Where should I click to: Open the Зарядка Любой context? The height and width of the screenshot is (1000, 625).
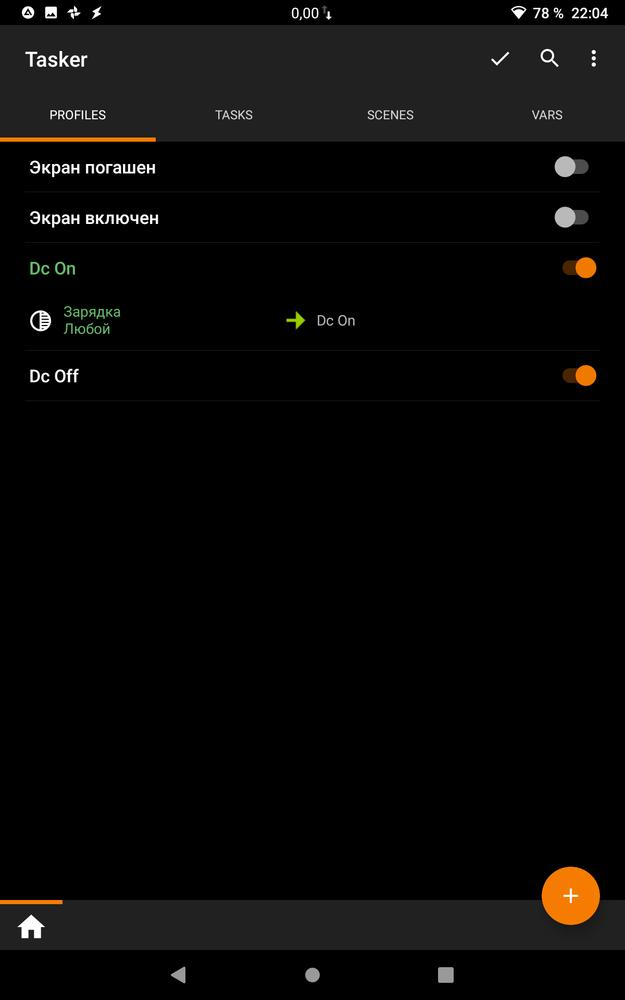[91, 321]
